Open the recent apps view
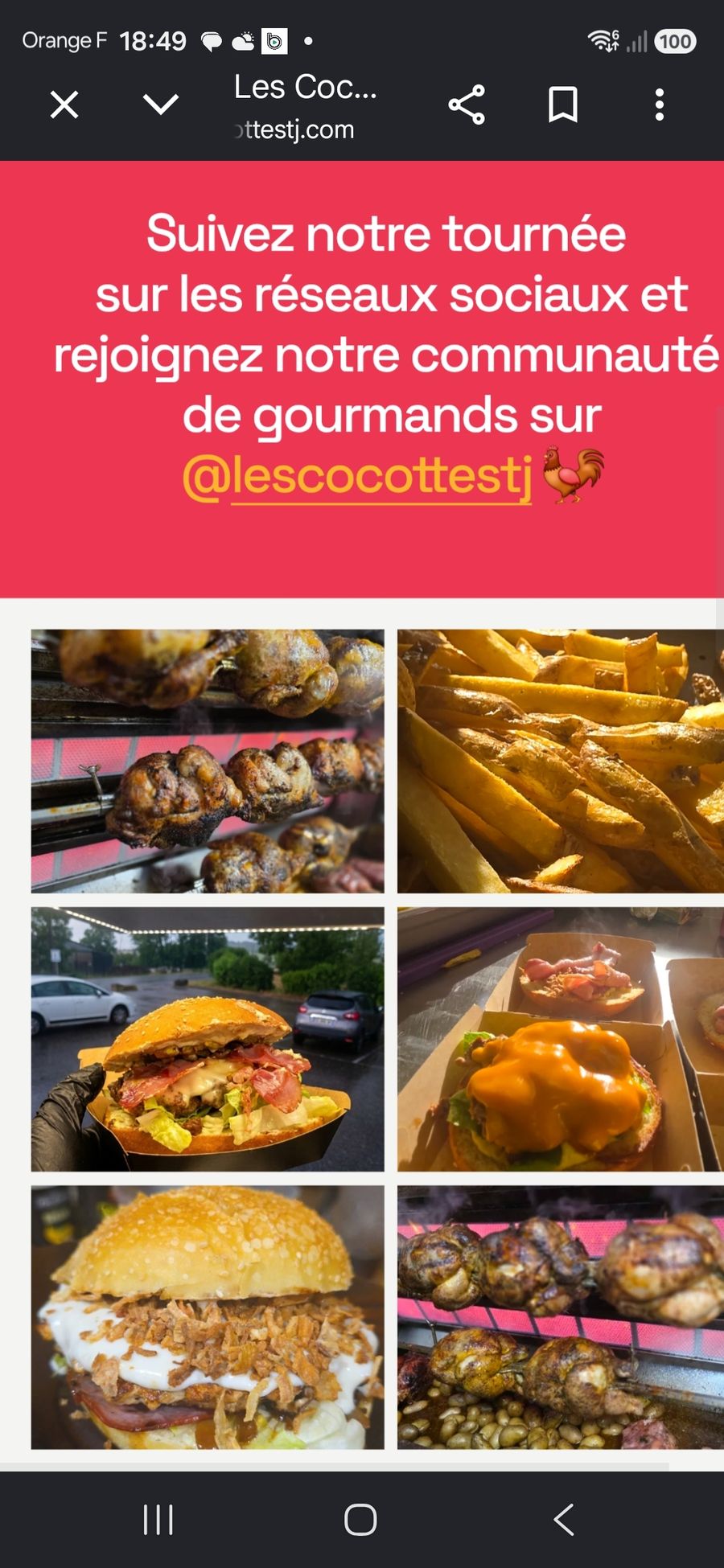Image resolution: width=724 pixels, height=1568 pixels. click(x=158, y=1520)
